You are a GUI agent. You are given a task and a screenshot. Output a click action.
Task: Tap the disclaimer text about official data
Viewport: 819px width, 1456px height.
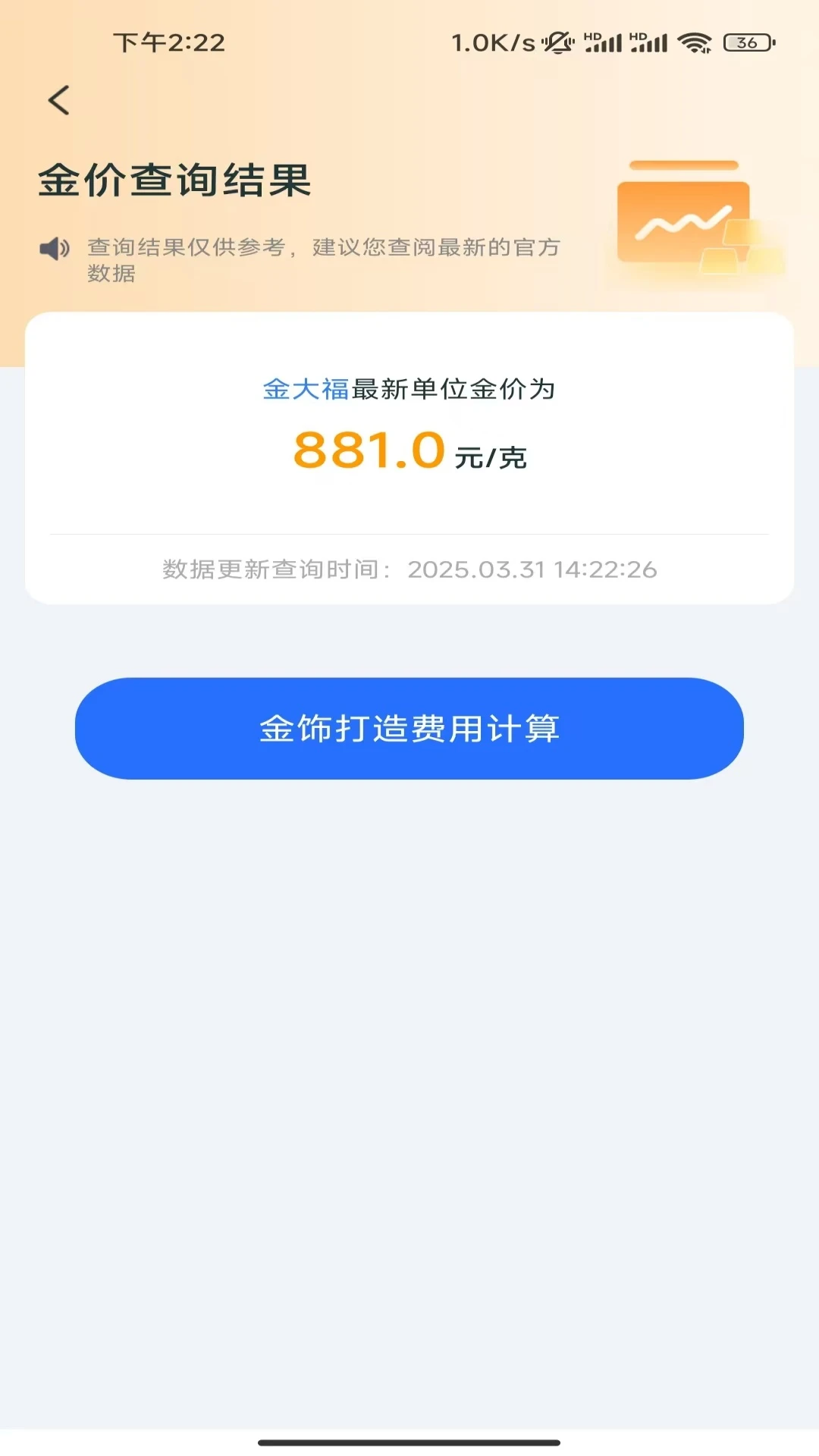click(x=324, y=262)
